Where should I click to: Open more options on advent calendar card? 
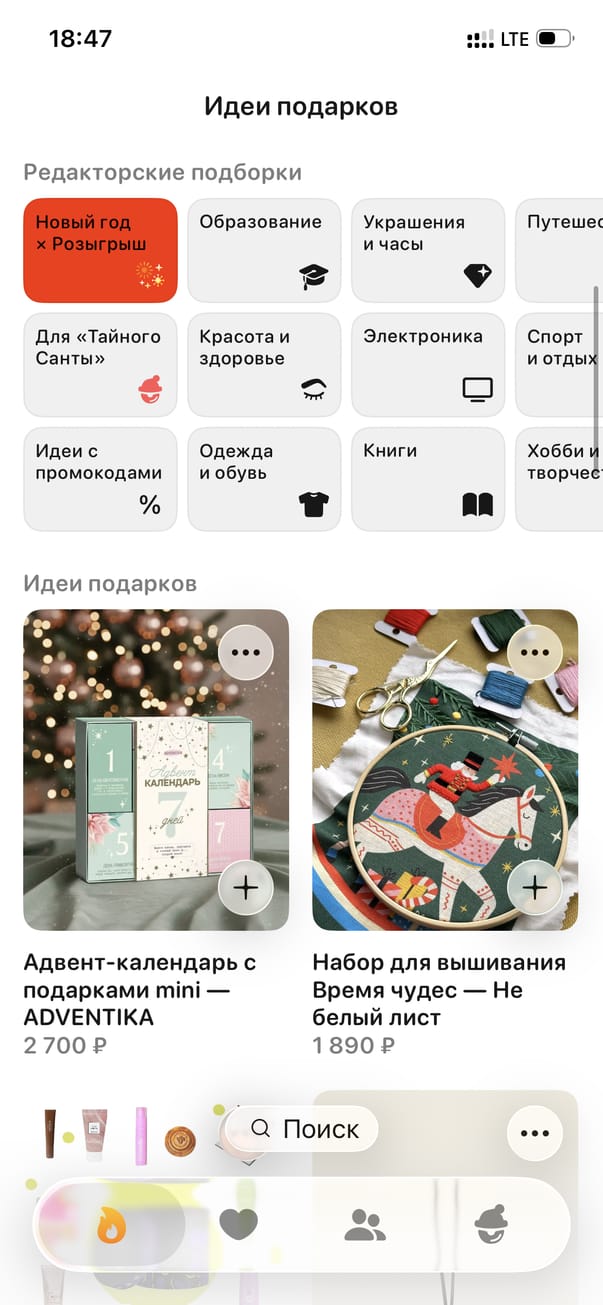click(x=245, y=652)
